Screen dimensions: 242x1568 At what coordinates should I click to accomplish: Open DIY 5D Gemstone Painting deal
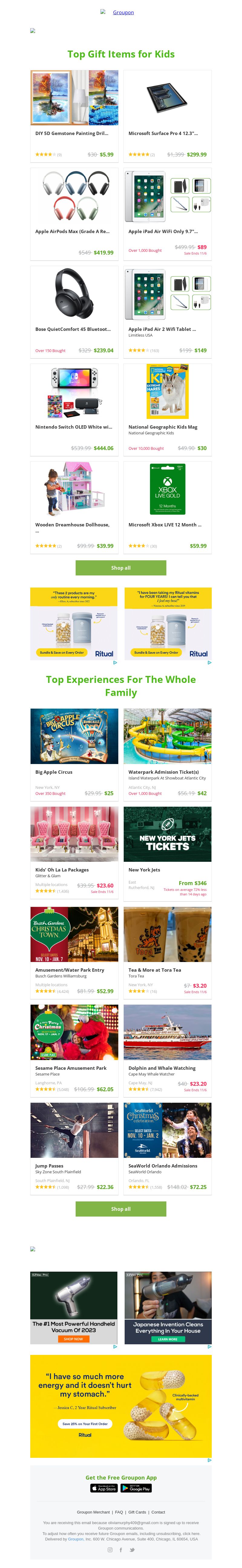click(74, 115)
